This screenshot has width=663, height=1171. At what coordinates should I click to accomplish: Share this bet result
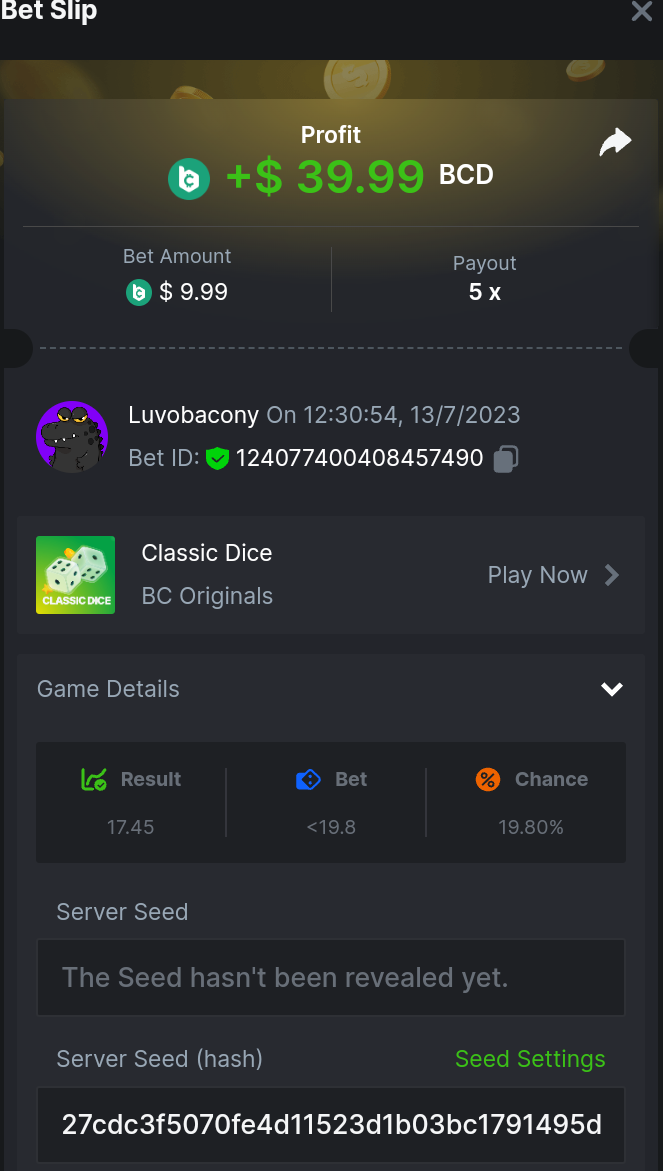pos(615,143)
